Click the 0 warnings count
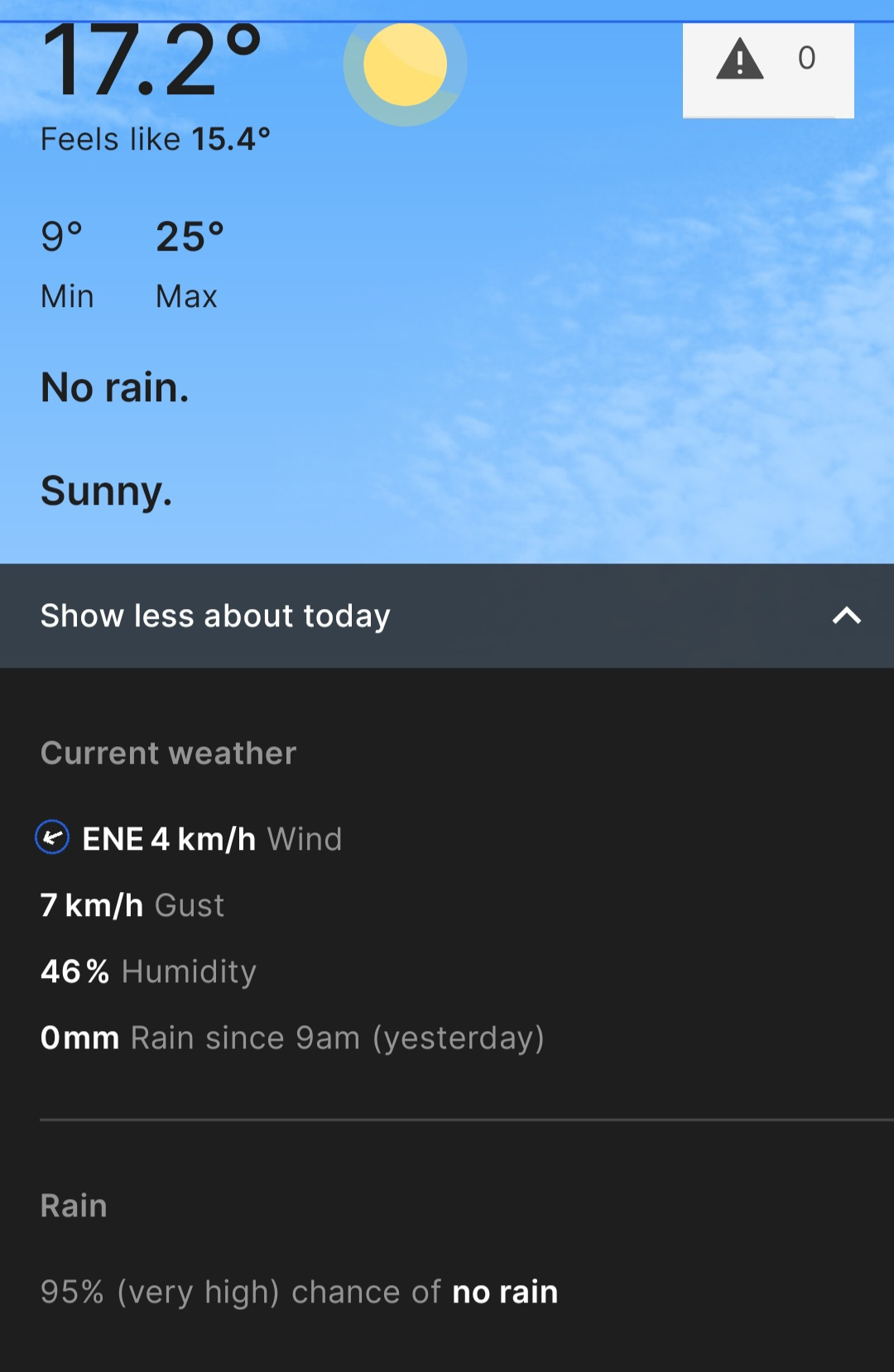The width and height of the screenshot is (894, 1372). click(805, 60)
